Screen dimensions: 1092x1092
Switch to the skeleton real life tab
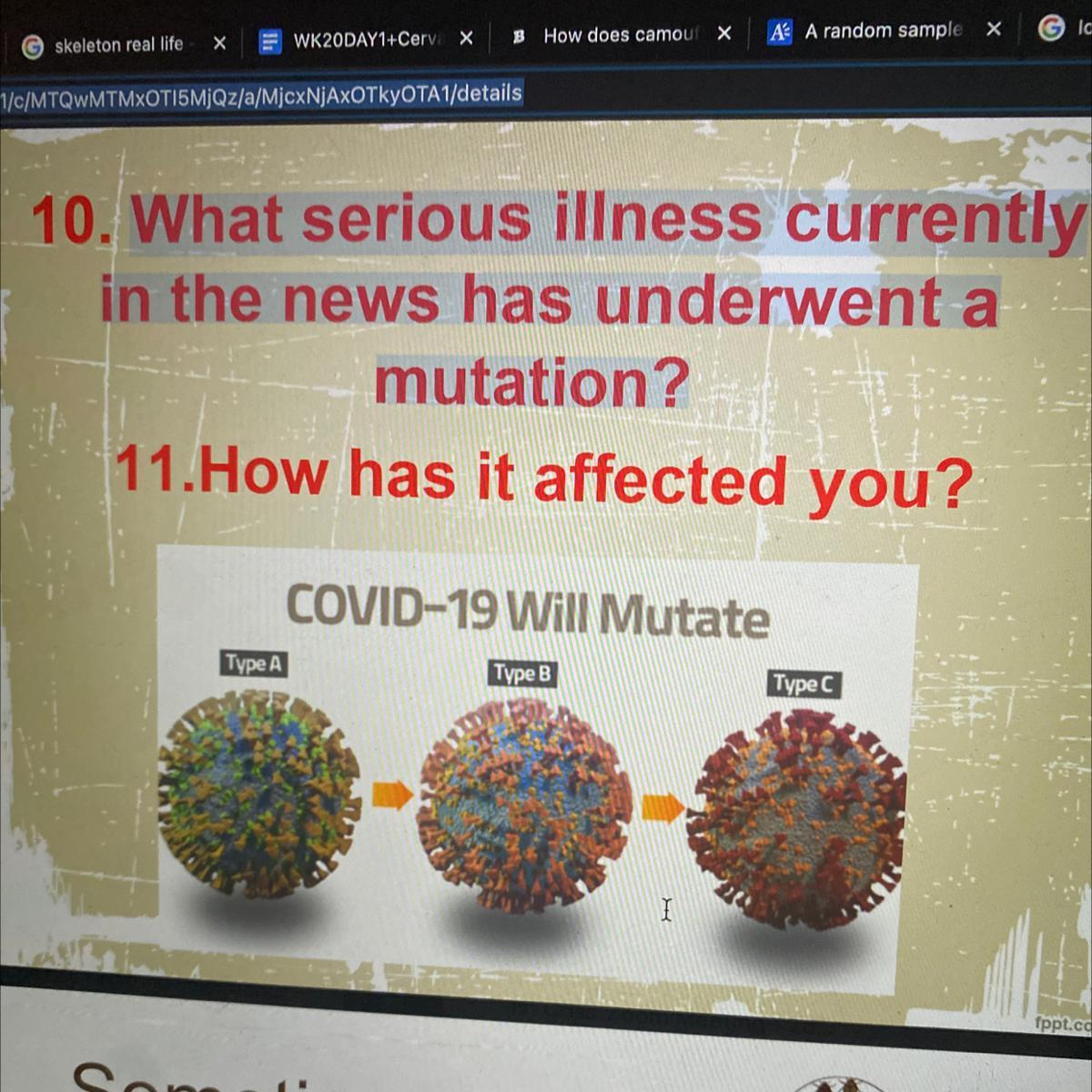coord(118,45)
